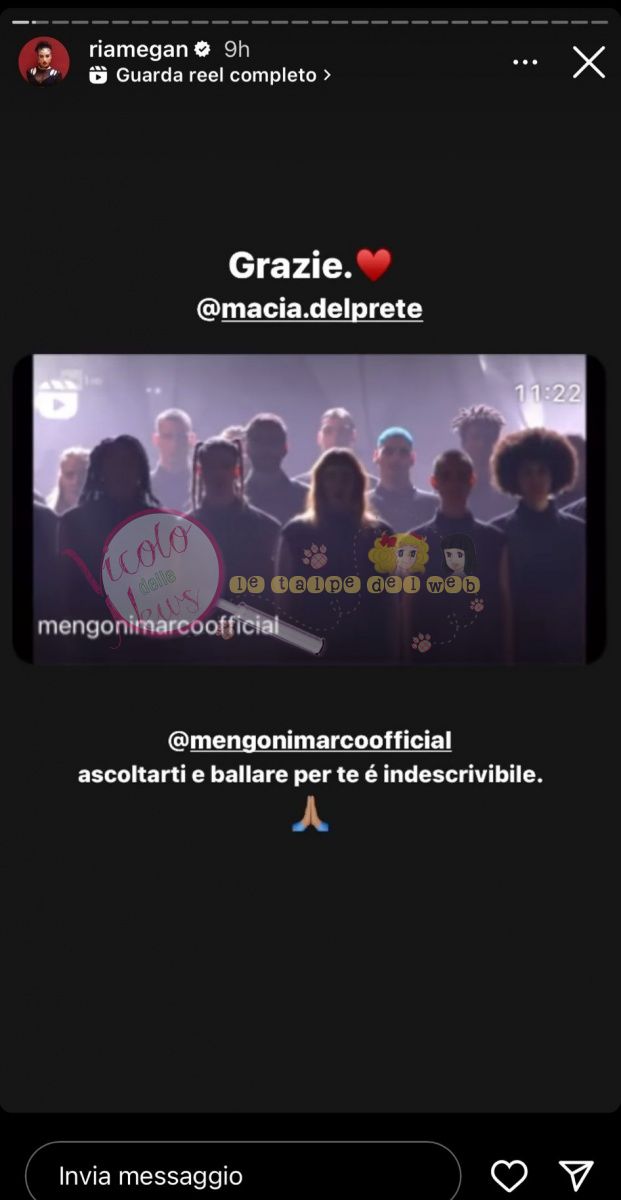Open the @mengonimarcoofficial mention
Viewport: 621px width, 1200px height.
coord(310,741)
